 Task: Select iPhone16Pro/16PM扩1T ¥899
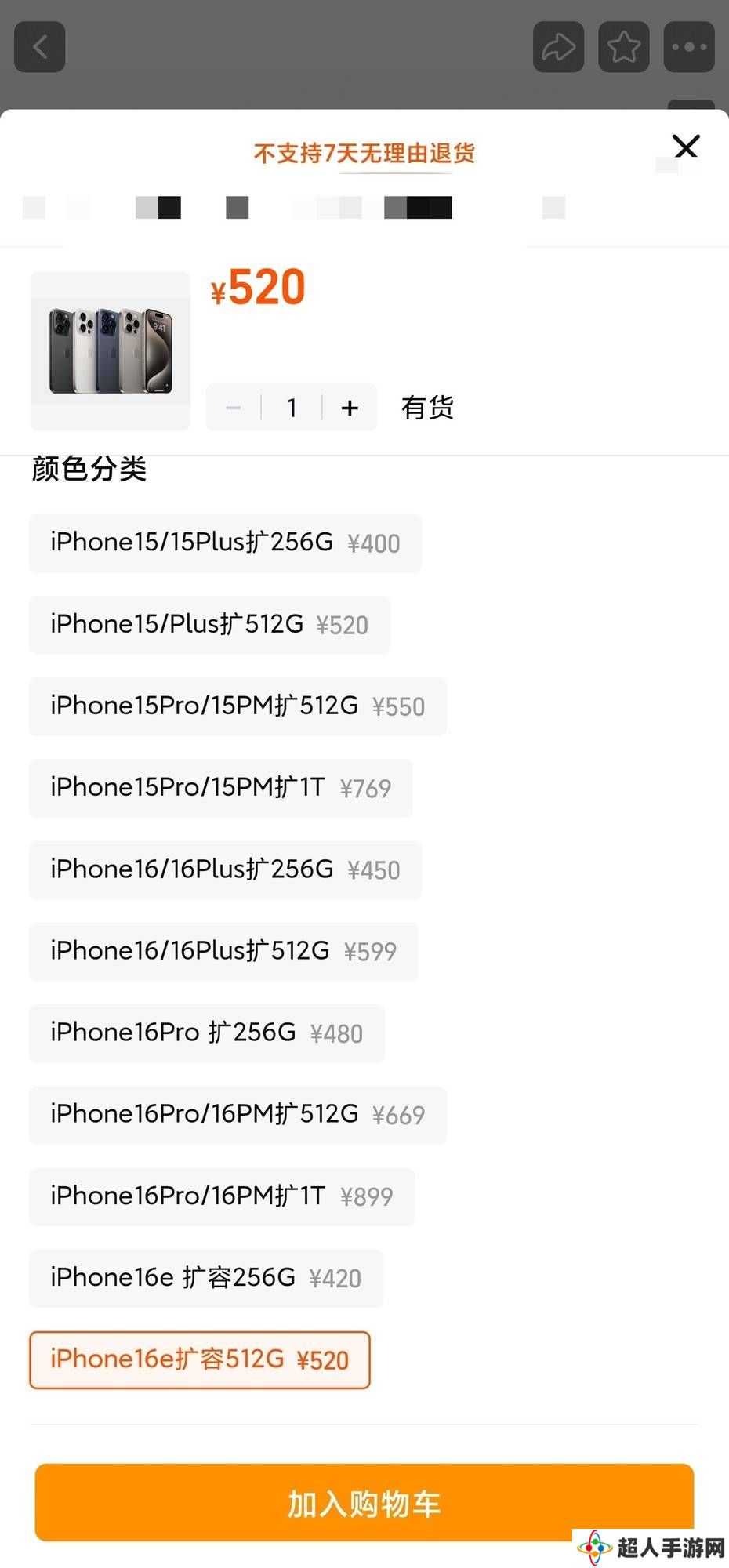(x=222, y=1196)
